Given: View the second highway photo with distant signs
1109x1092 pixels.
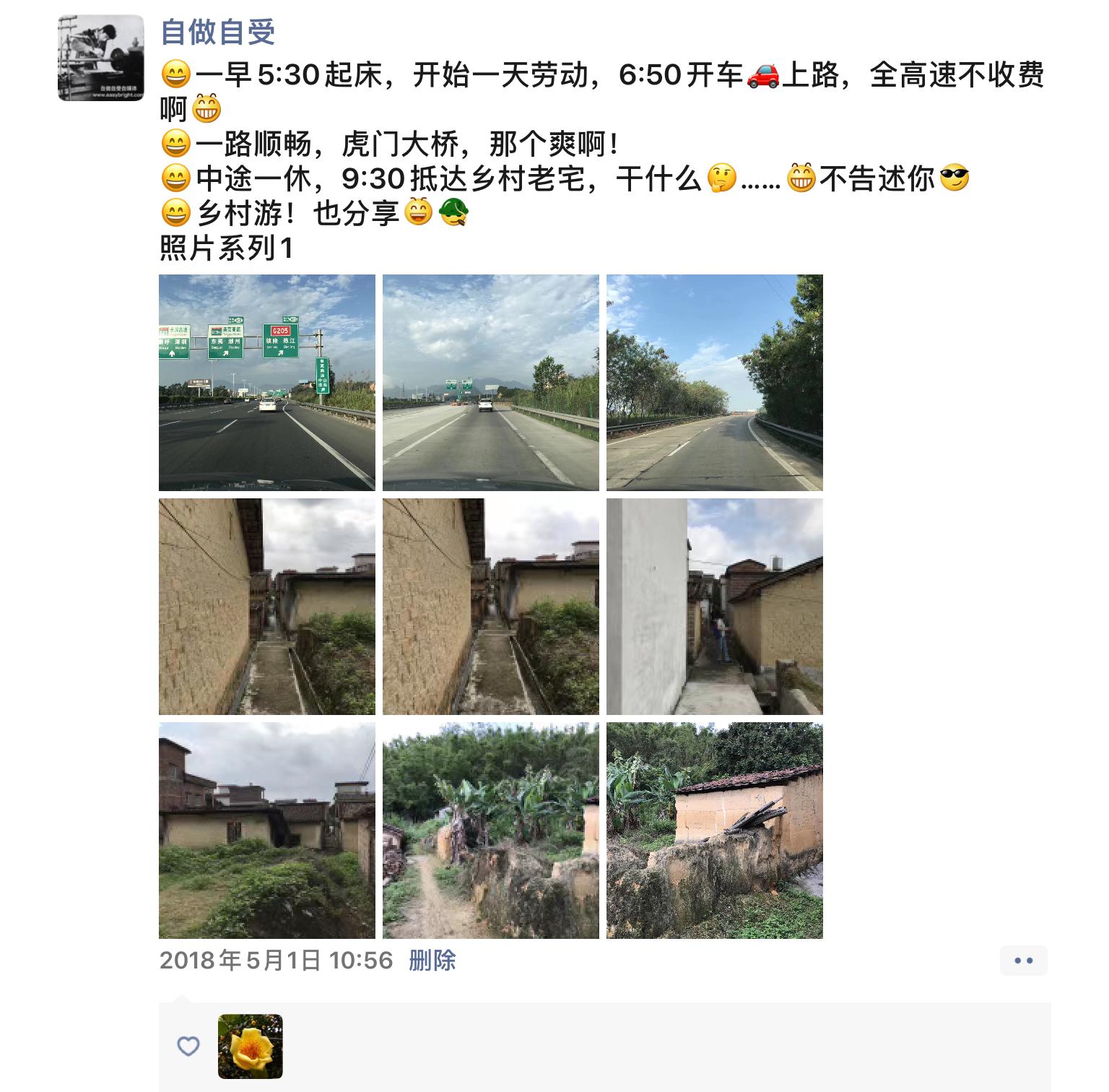Looking at the screenshot, I should [x=491, y=383].
